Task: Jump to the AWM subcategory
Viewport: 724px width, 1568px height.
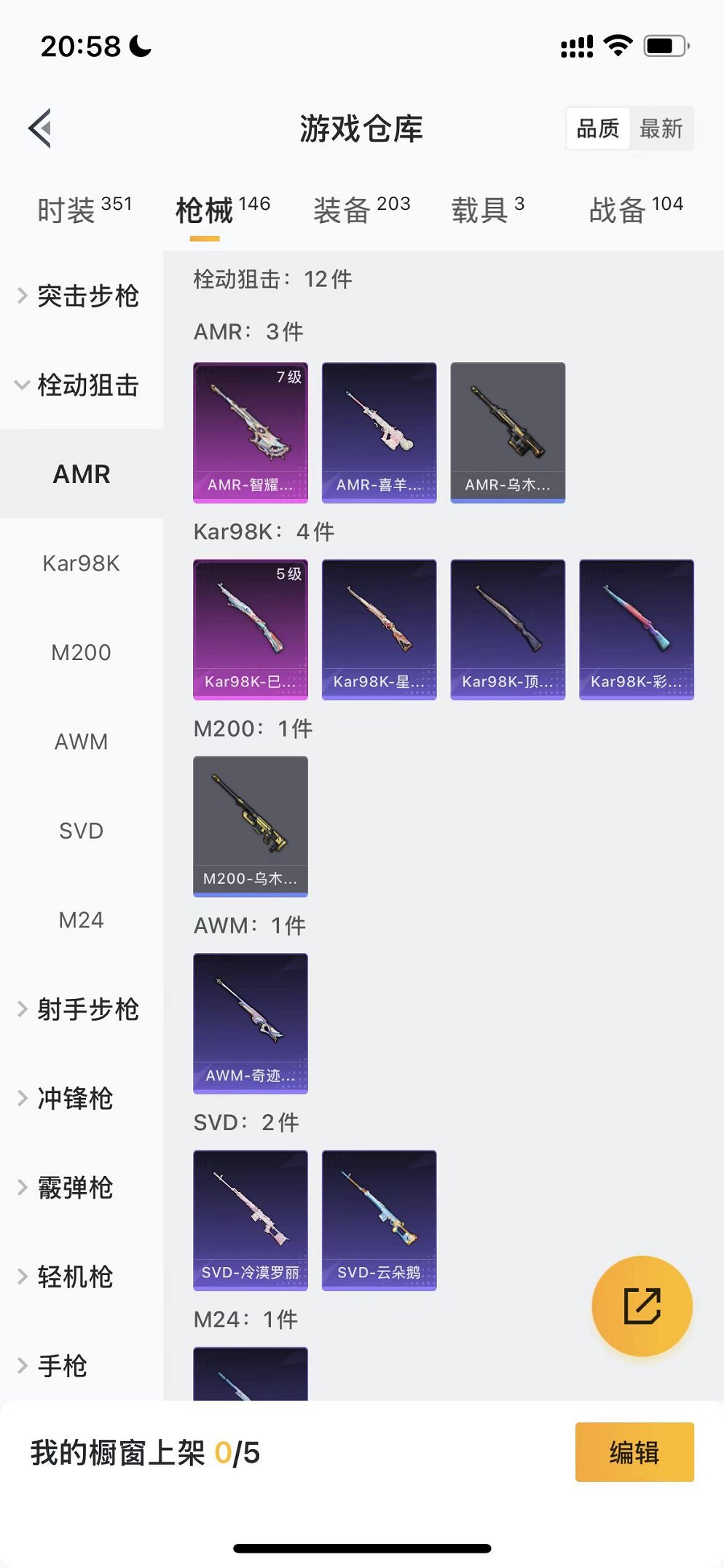Action: pos(81,742)
